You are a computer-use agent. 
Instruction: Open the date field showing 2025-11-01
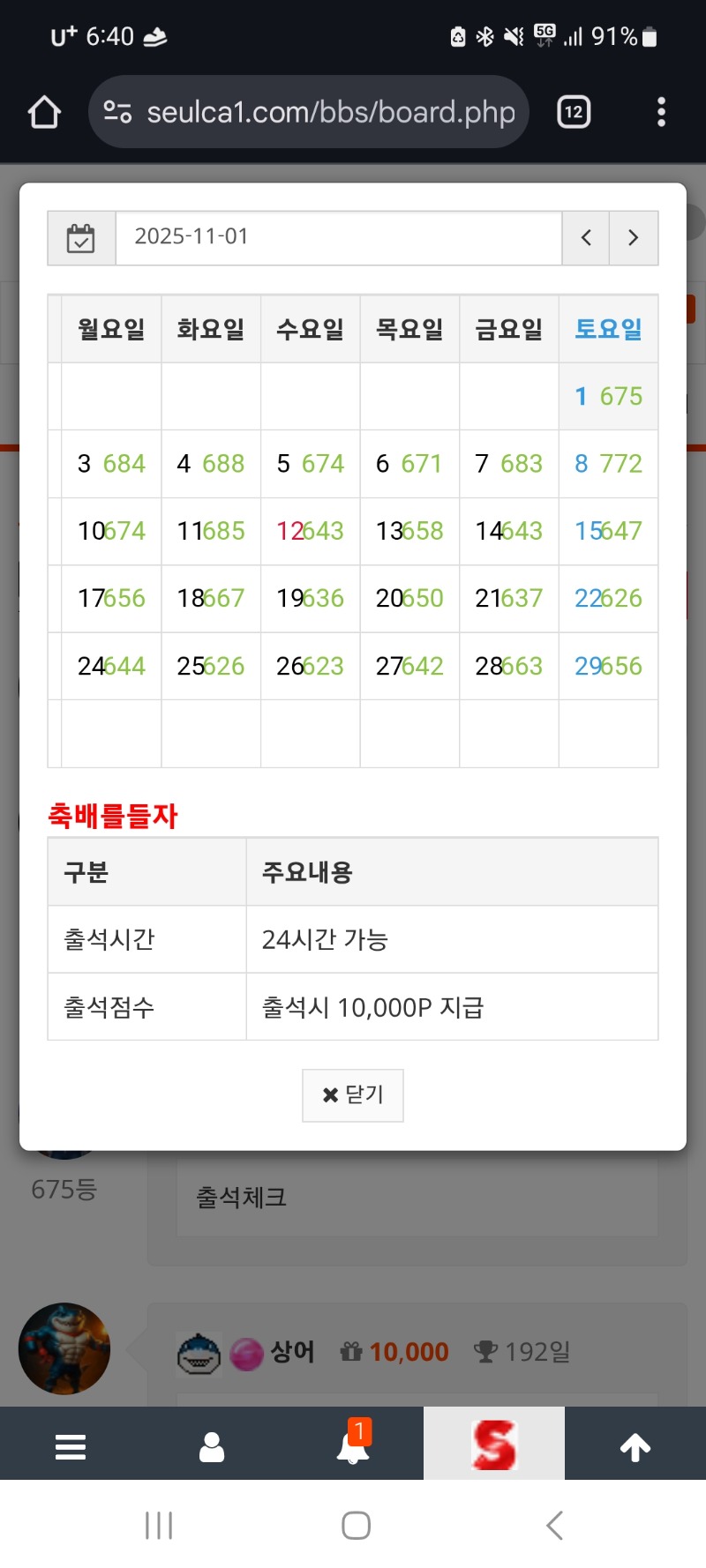[338, 237]
